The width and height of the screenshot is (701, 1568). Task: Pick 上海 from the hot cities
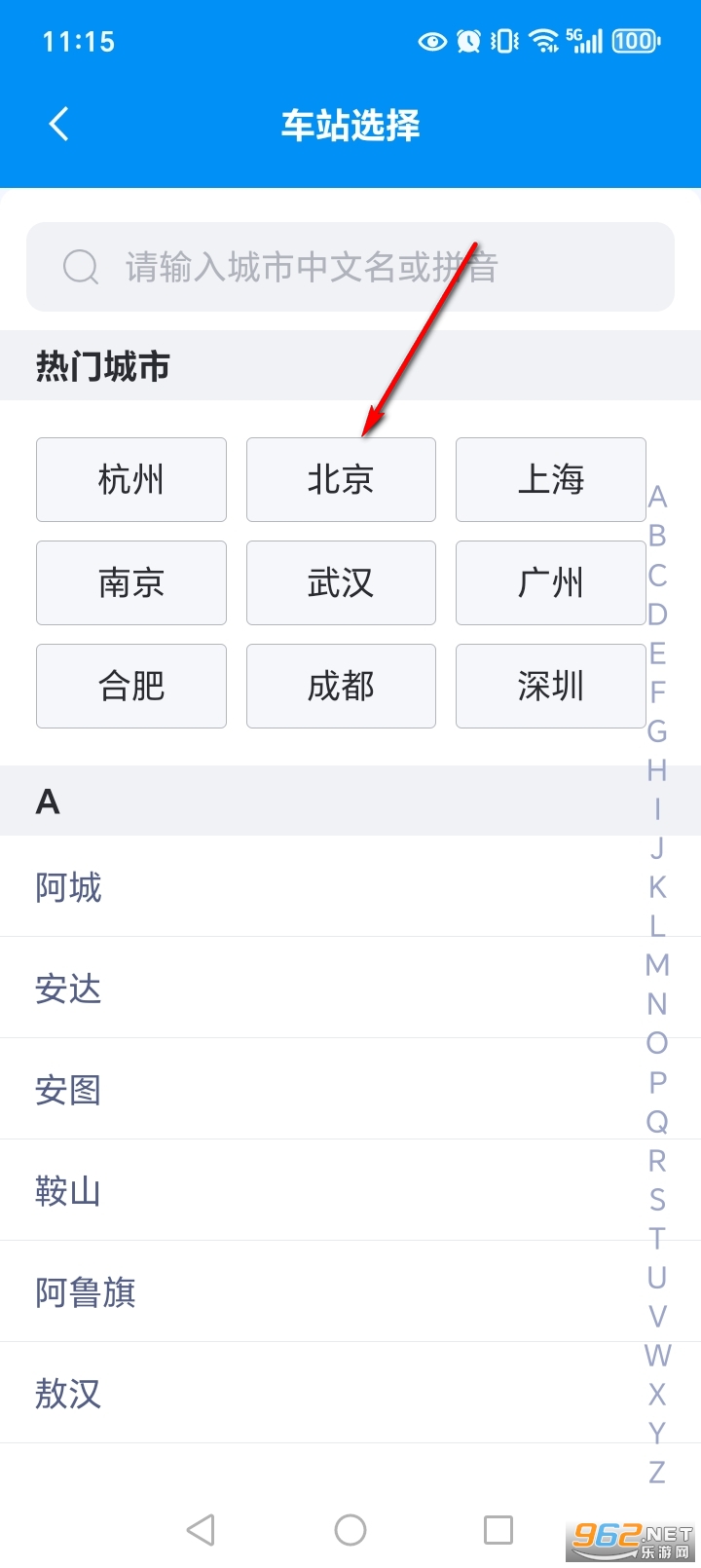[x=550, y=479]
